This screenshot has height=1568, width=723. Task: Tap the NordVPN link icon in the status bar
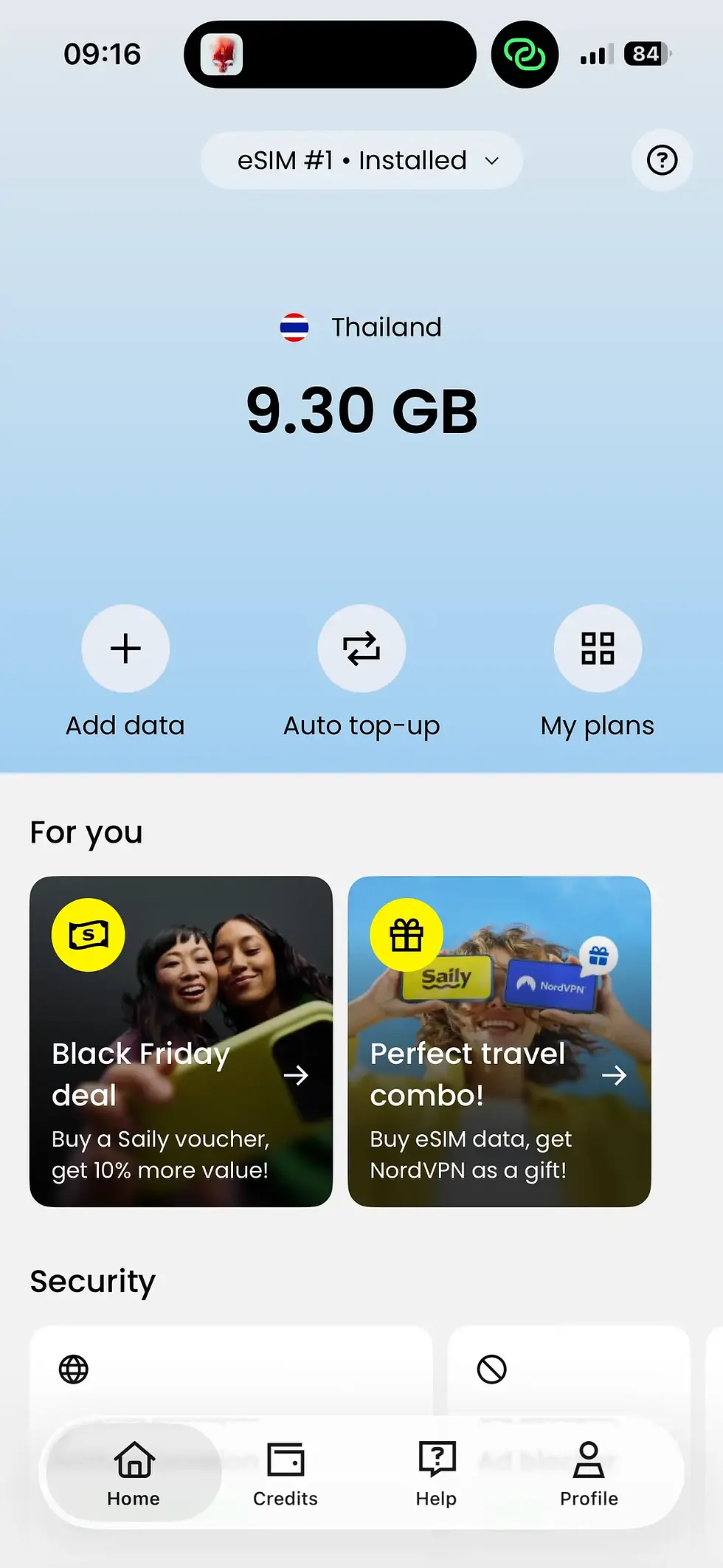coord(524,54)
